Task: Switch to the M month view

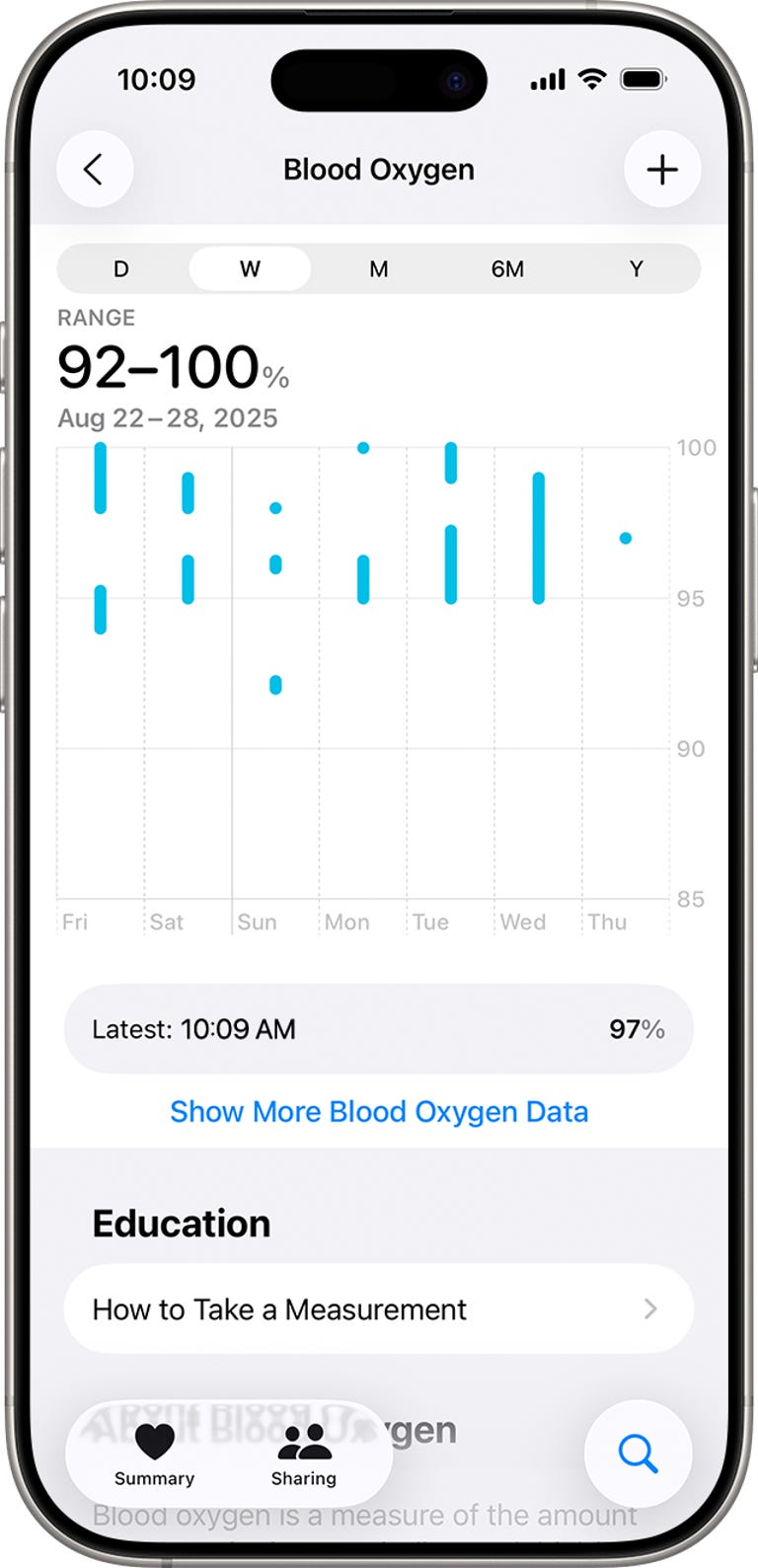Action: point(379,269)
